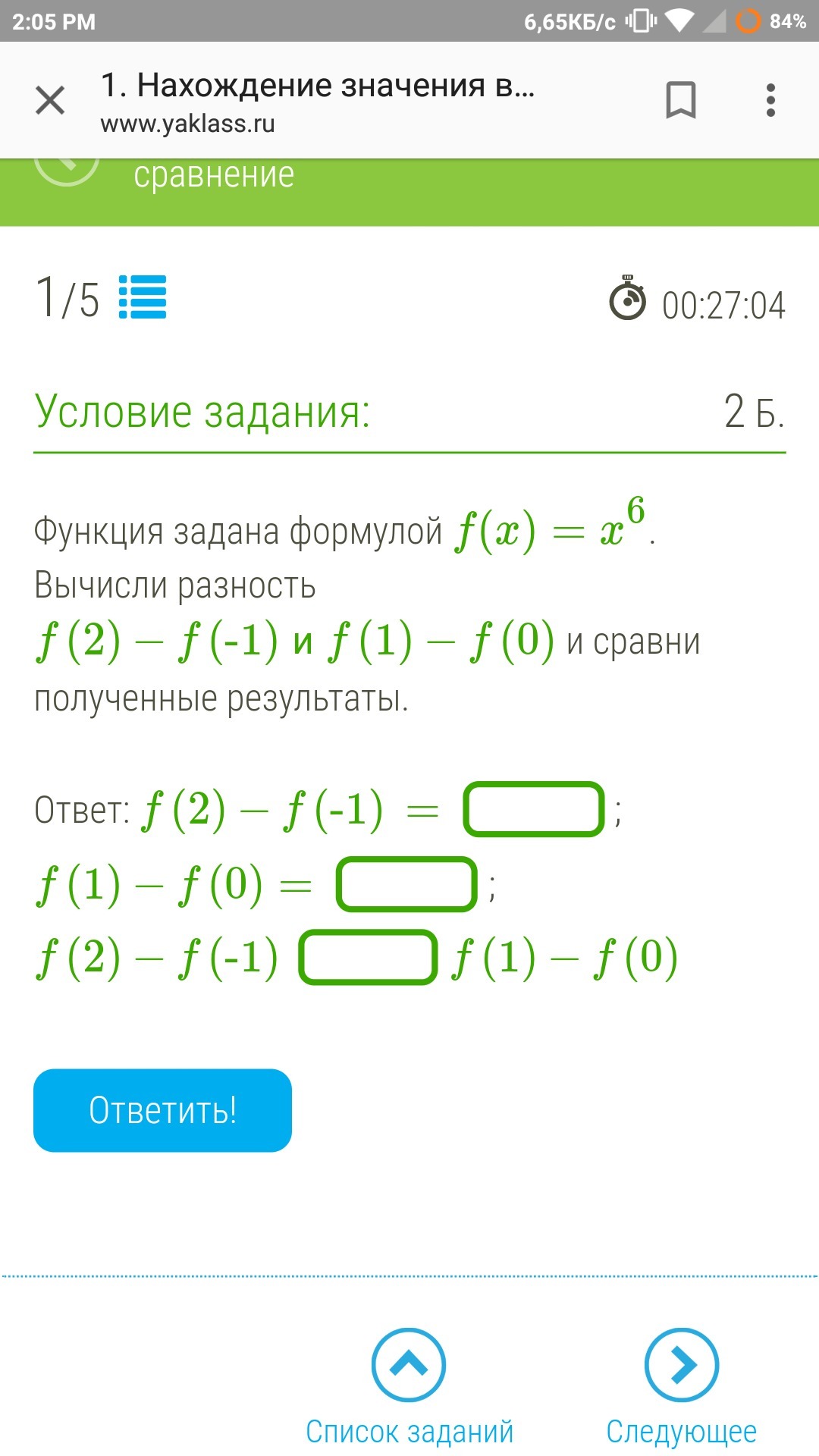819x1456 pixels.
Task: Open the task list icon next to 1/5
Action: point(143,297)
